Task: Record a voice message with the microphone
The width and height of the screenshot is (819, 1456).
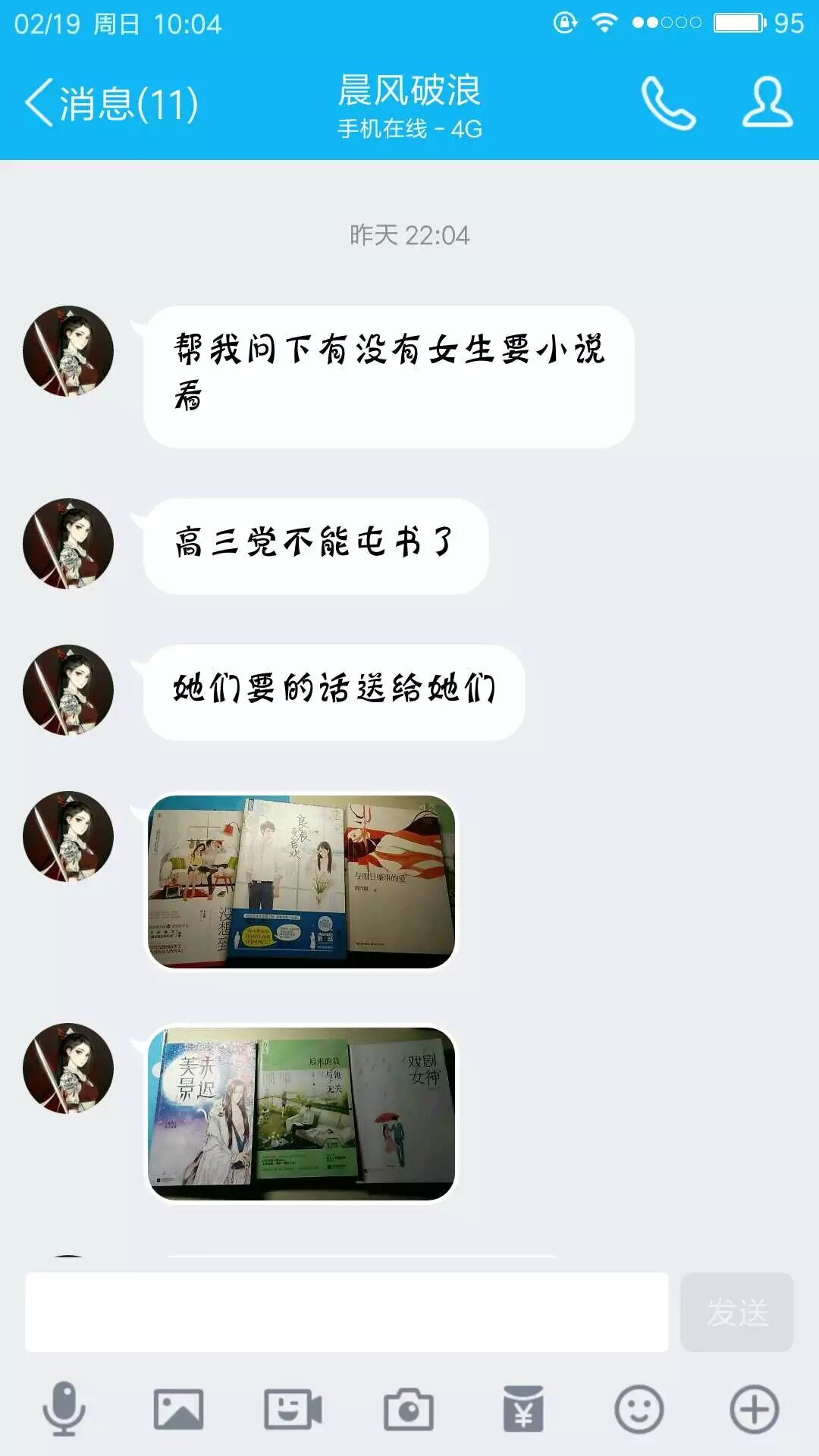Action: coord(64,1409)
